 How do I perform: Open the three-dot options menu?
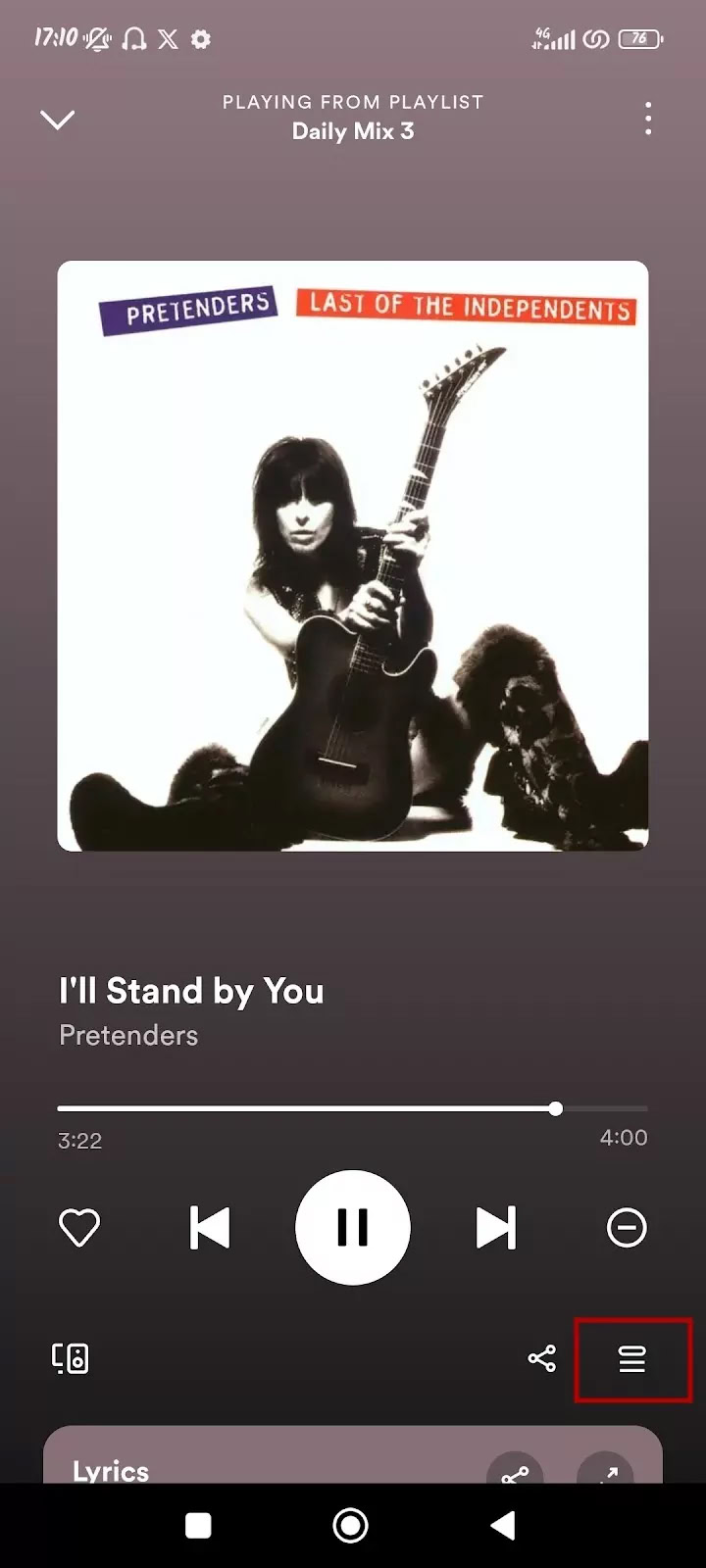tap(648, 119)
